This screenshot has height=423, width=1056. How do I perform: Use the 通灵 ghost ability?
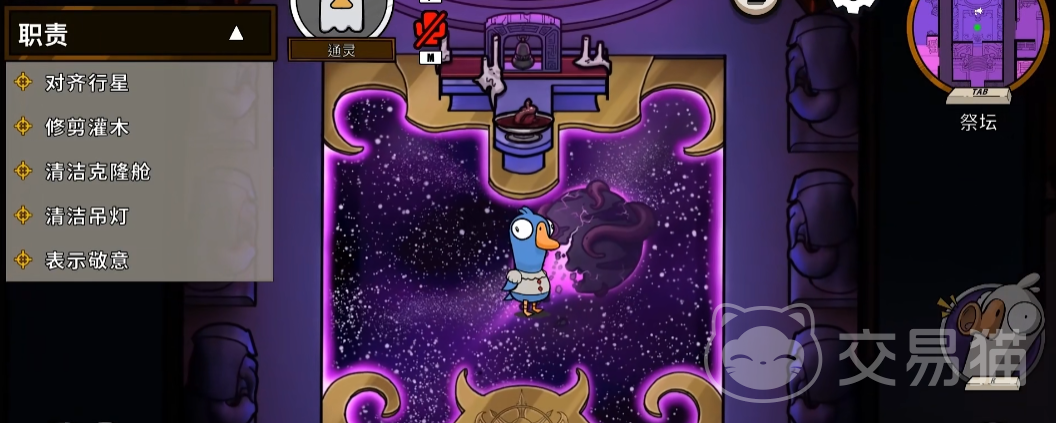click(x=341, y=20)
